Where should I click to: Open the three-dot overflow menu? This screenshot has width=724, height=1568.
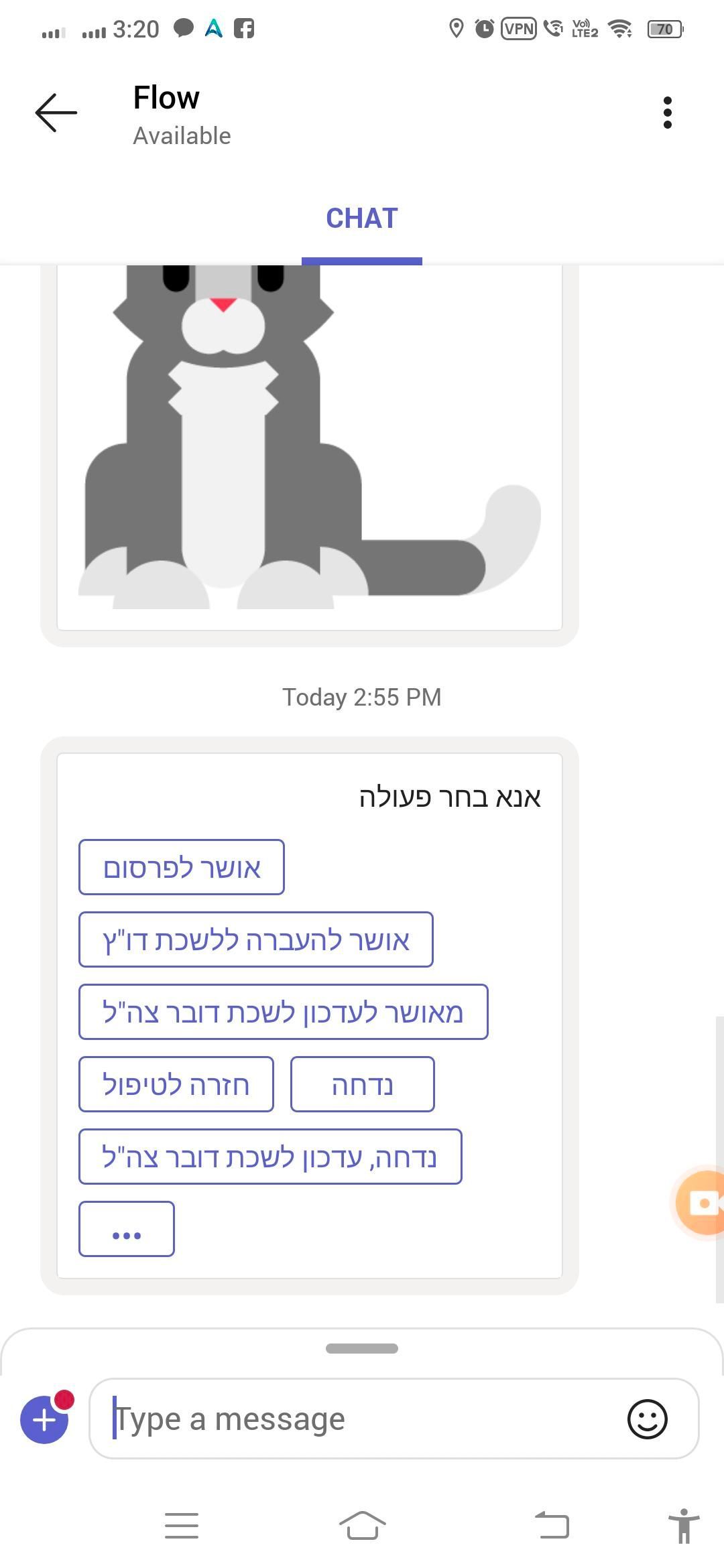[666, 113]
